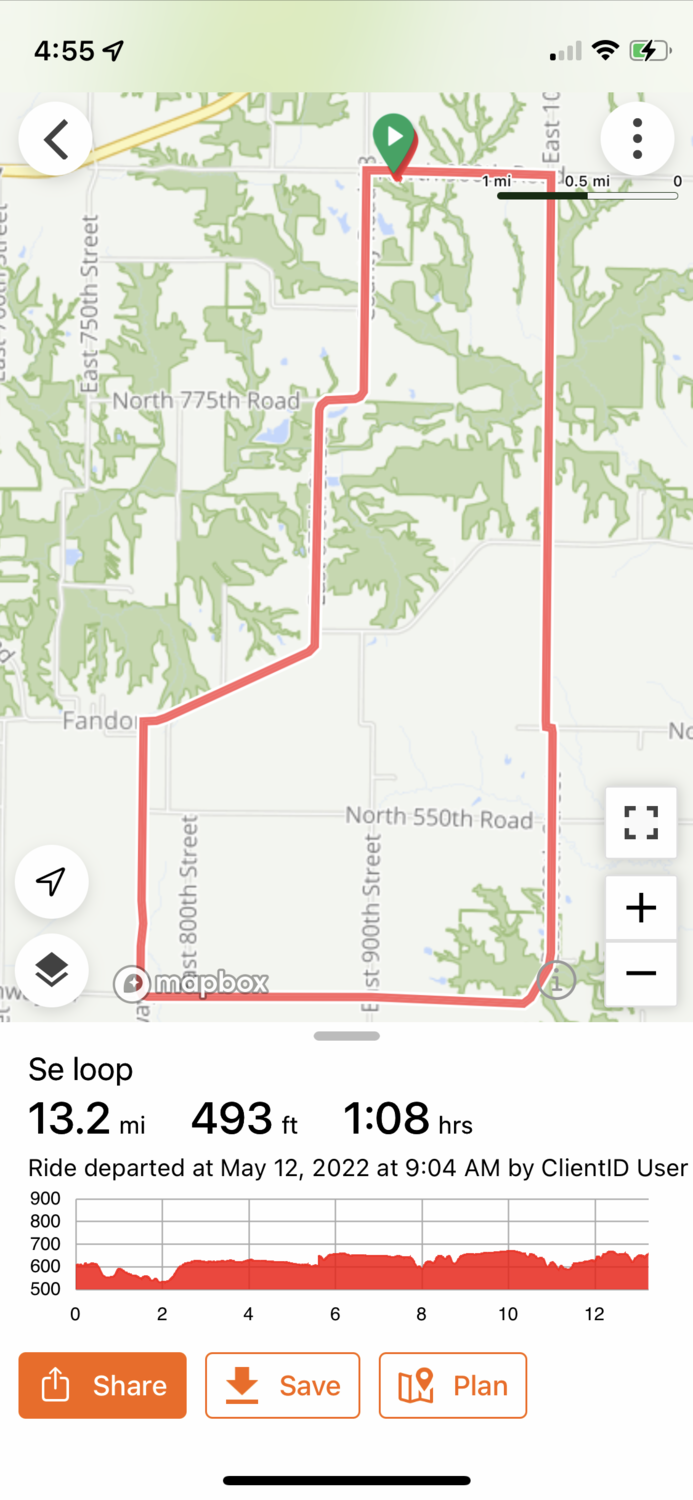The height and width of the screenshot is (1500, 693).
Task: Expand the map to fullscreen
Action: pyautogui.click(x=640, y=822)
